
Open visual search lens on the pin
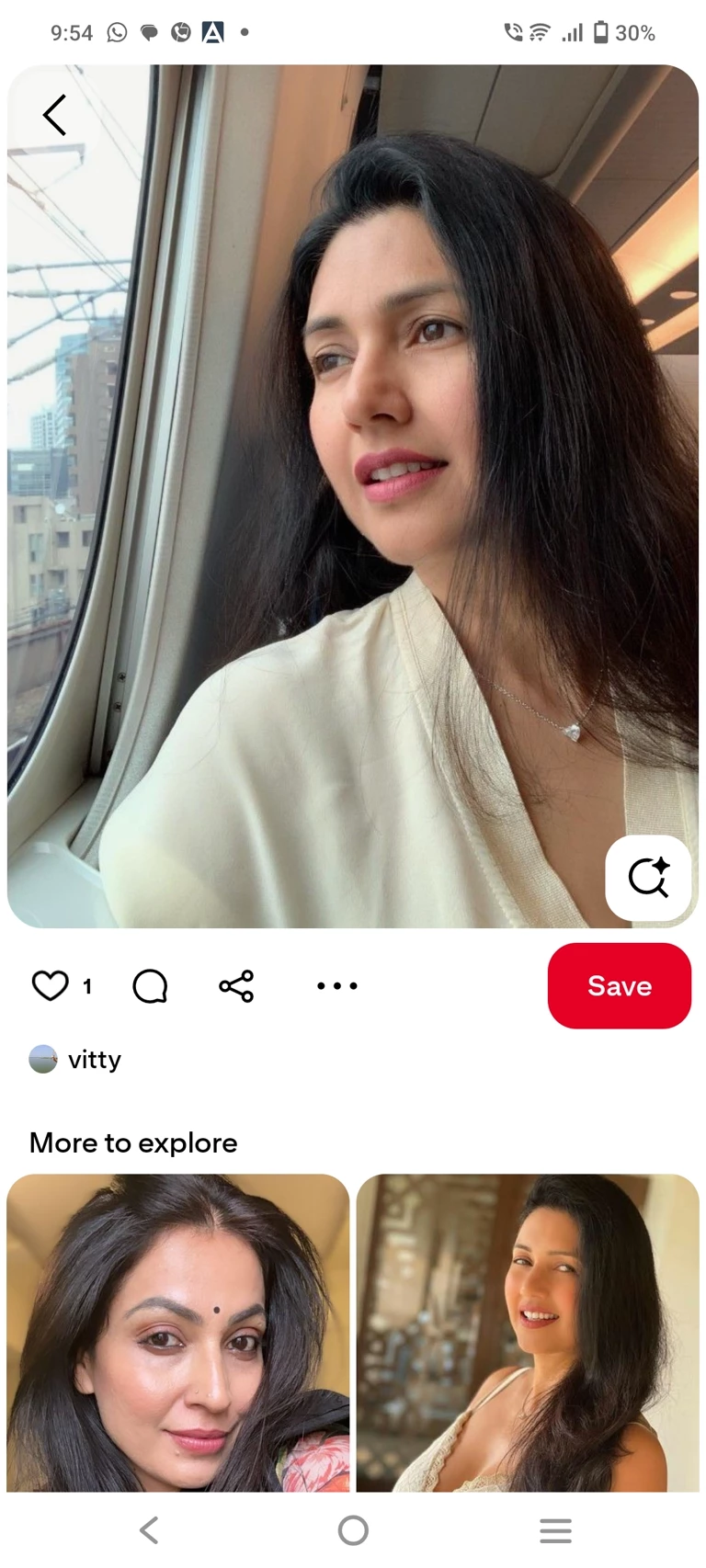[648, 878]
